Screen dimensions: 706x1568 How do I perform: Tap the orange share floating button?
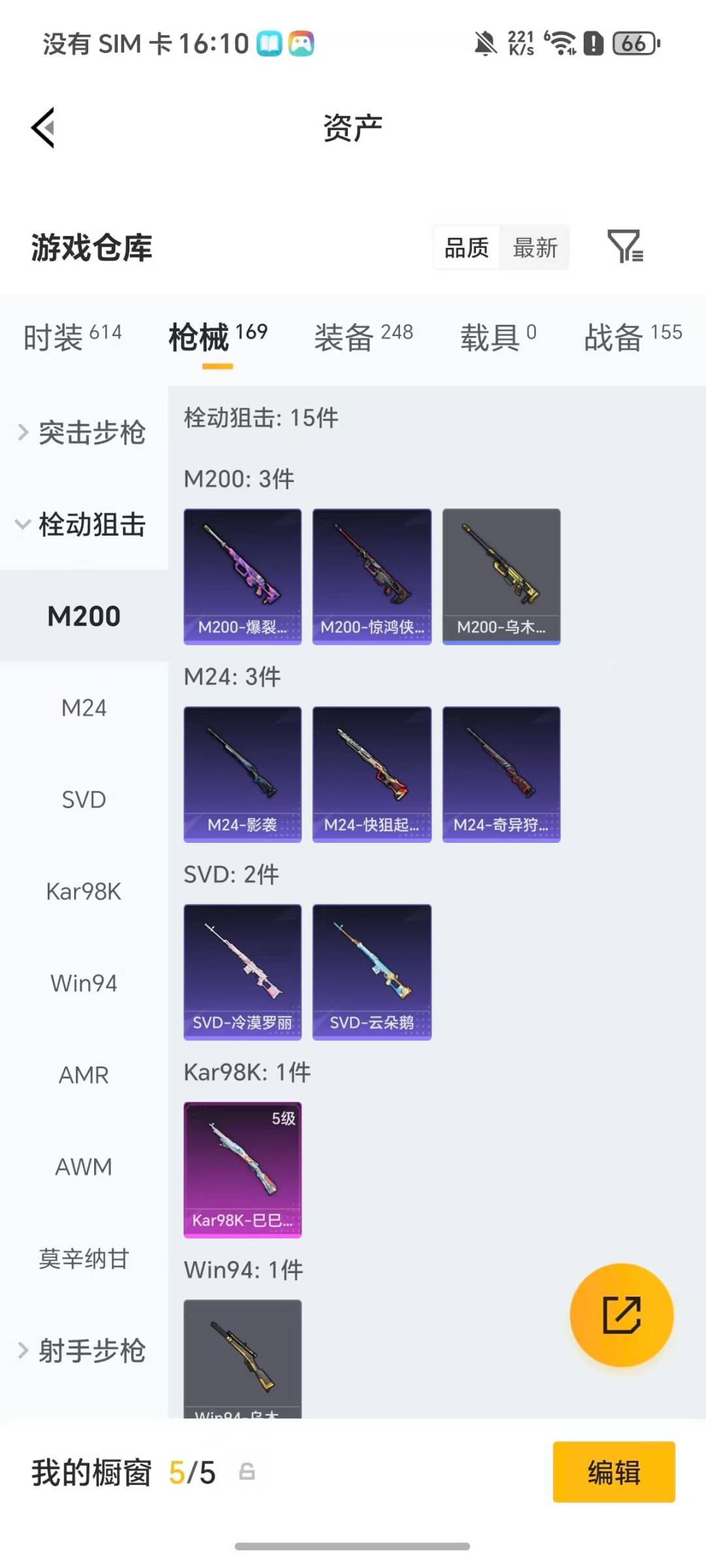[x=621, y=1315]
